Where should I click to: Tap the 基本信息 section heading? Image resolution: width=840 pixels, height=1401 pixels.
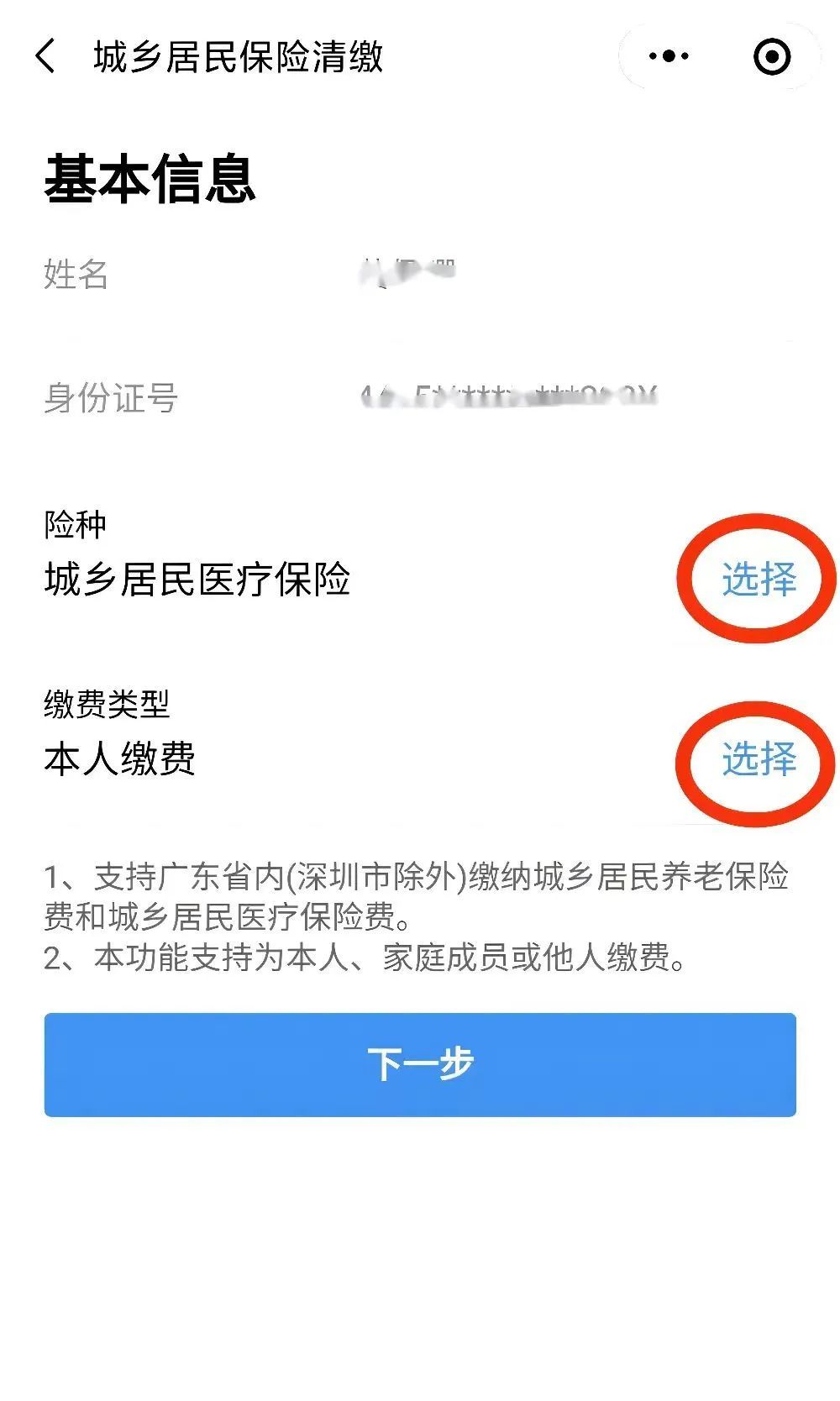[x=154, y=176]
